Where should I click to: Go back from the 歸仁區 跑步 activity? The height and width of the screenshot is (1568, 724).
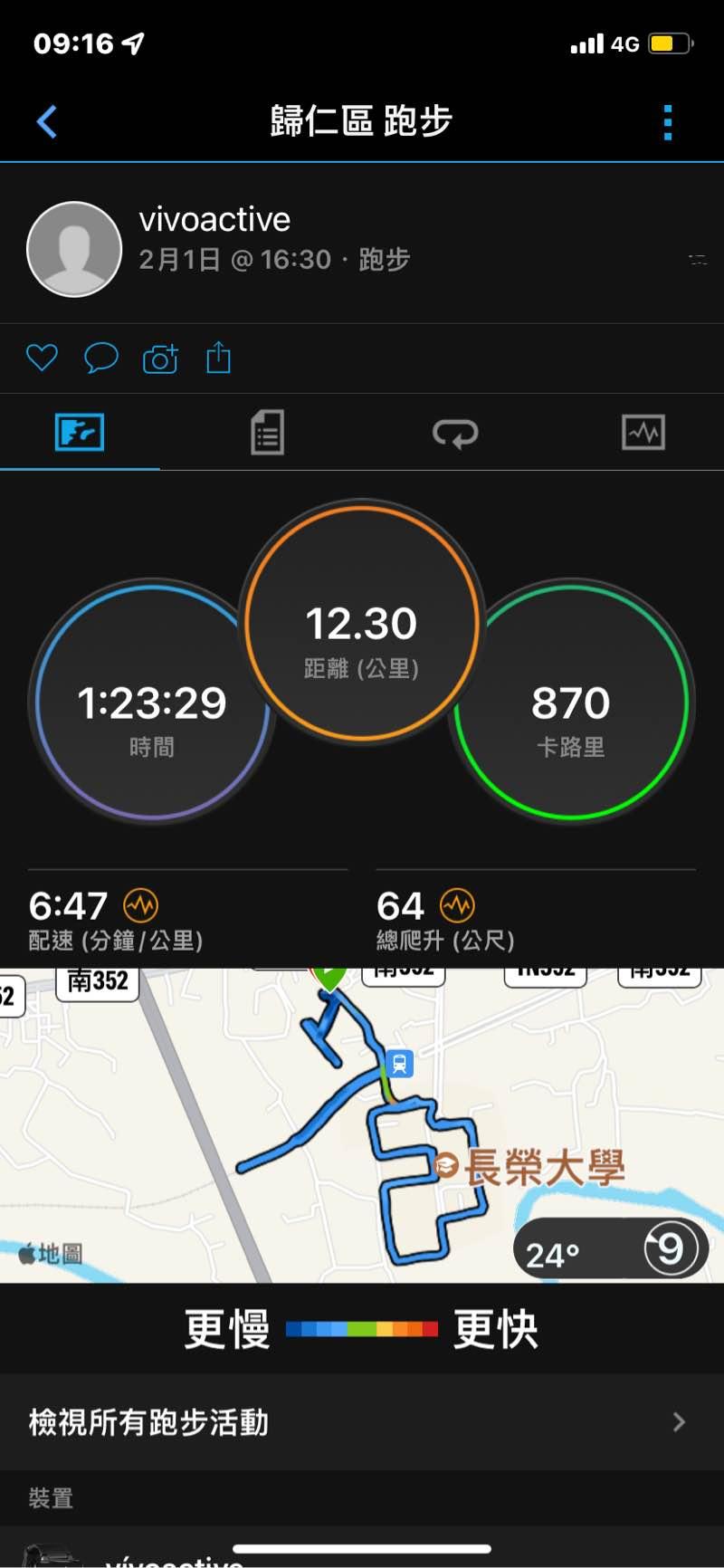click(x=47, y=122)
